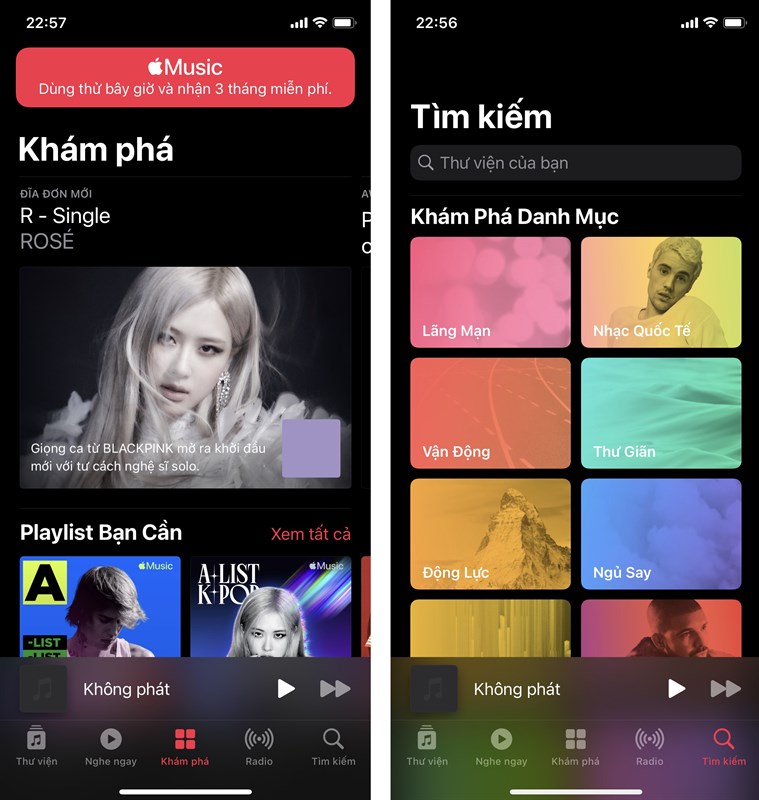Focus the Thư viện của bạn search field

(x=575, y=163)
